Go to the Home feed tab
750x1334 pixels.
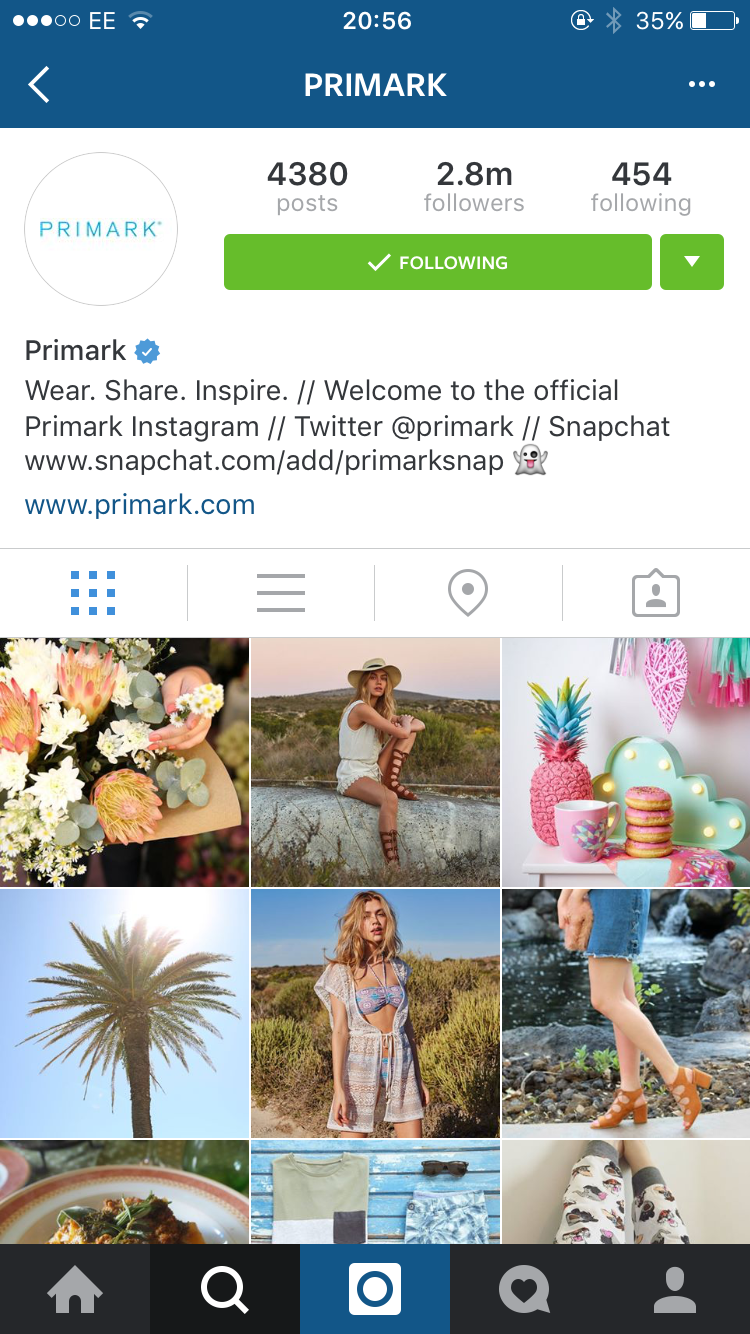tap(75, 1289)
